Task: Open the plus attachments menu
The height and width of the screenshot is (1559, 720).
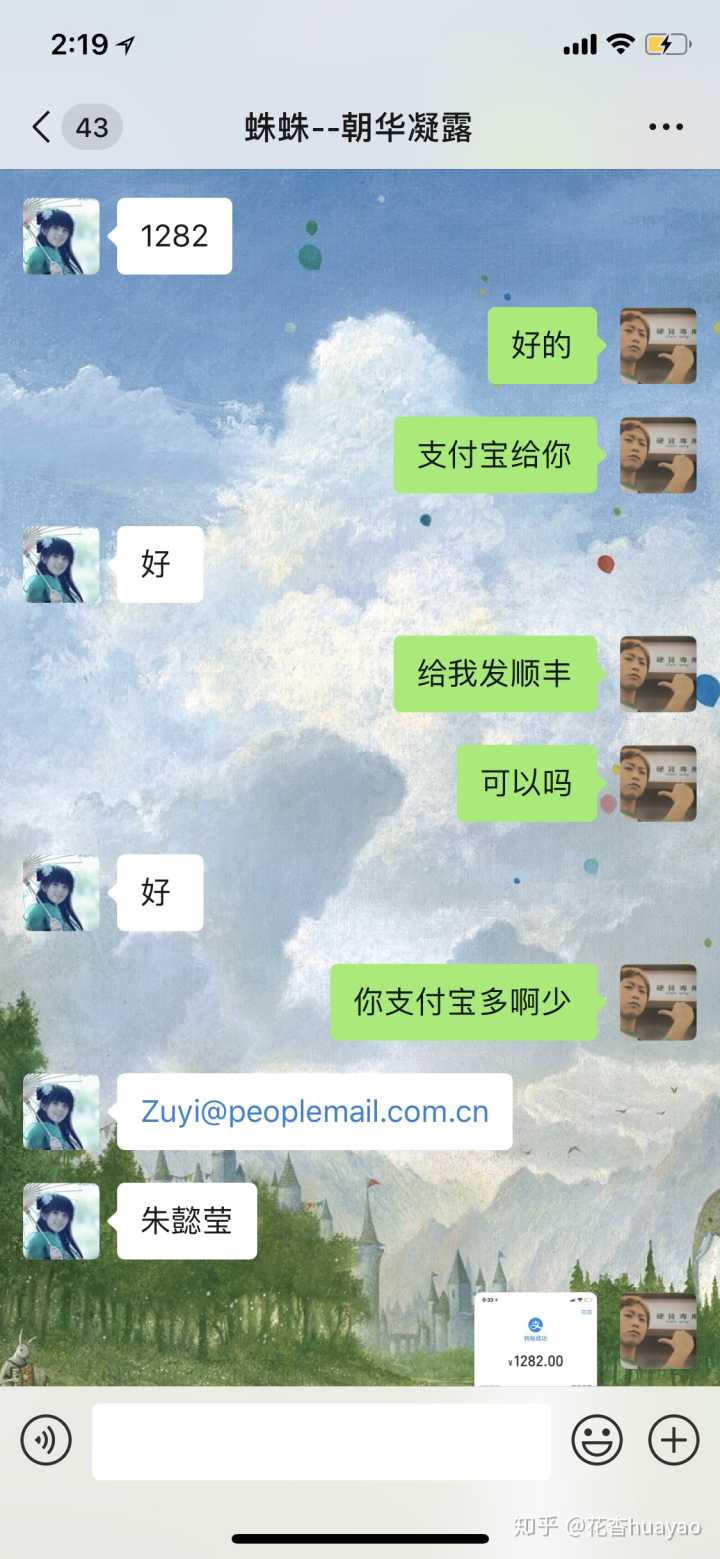Action: click(674, 1441)
